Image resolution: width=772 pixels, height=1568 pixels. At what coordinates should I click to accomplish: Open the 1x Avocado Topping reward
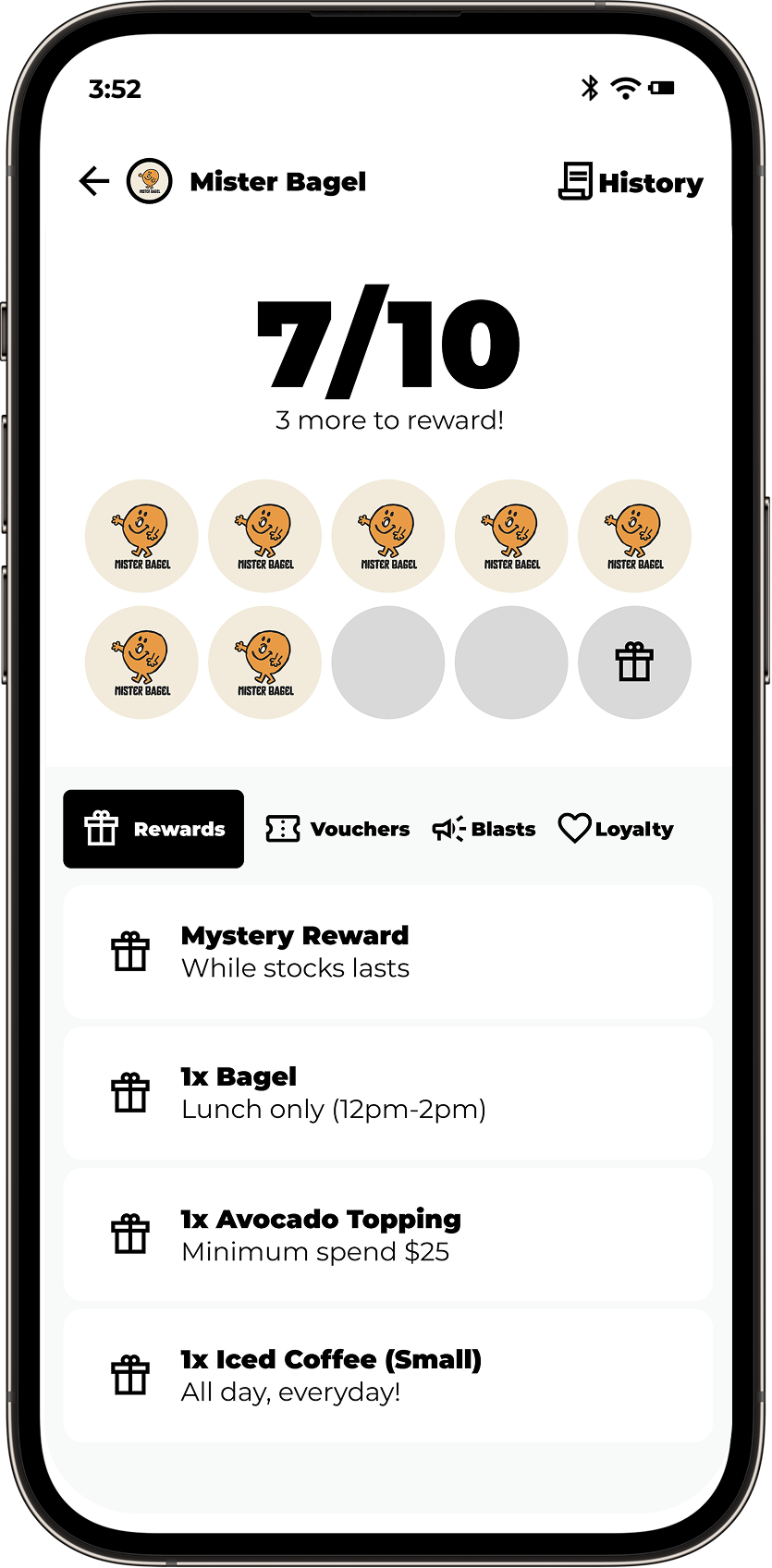(x=387, y=1234)
